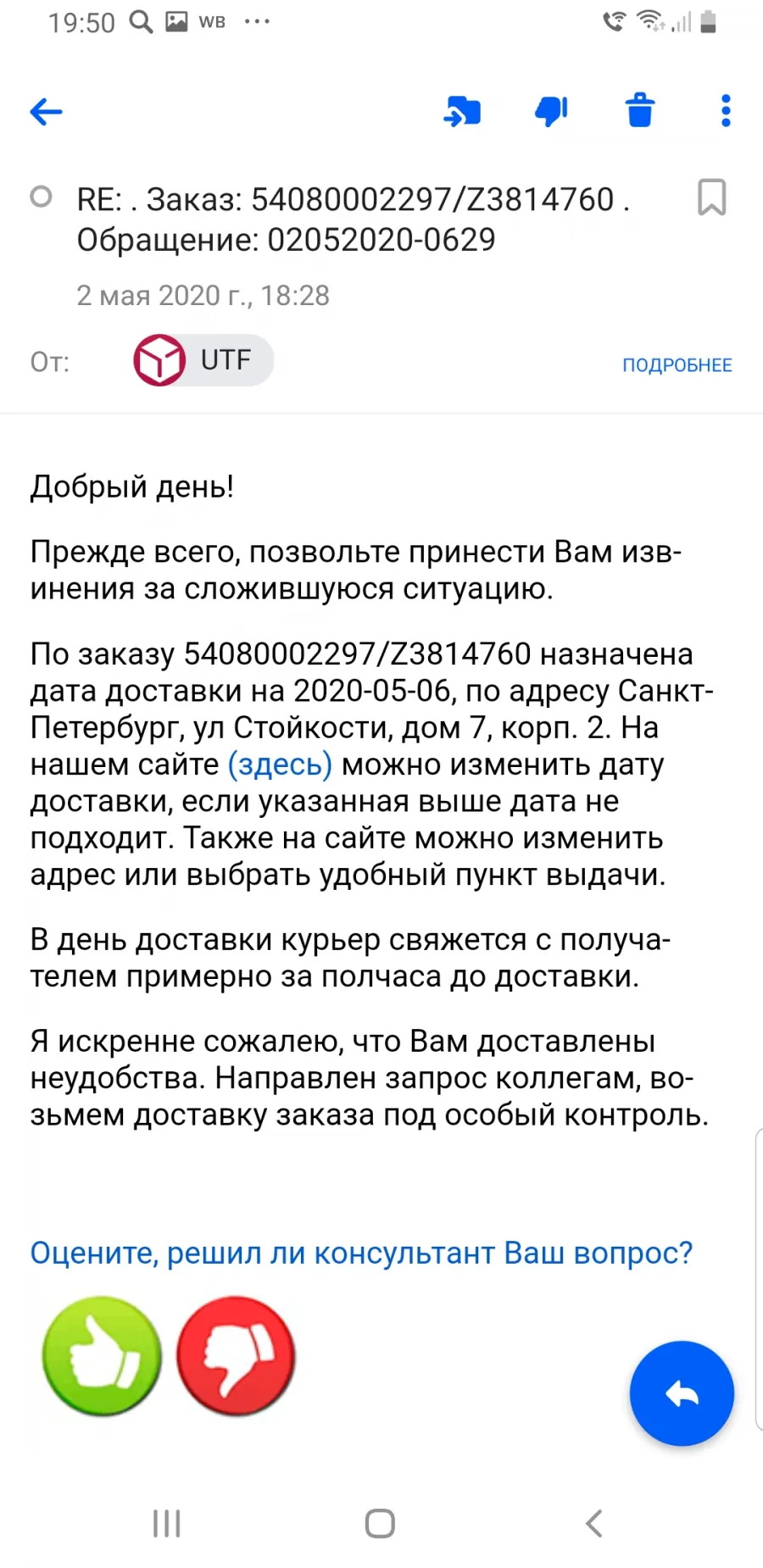Open the UTF sender chip
This screenshot has height=1568, width=763.
click(x=203, y=360)
